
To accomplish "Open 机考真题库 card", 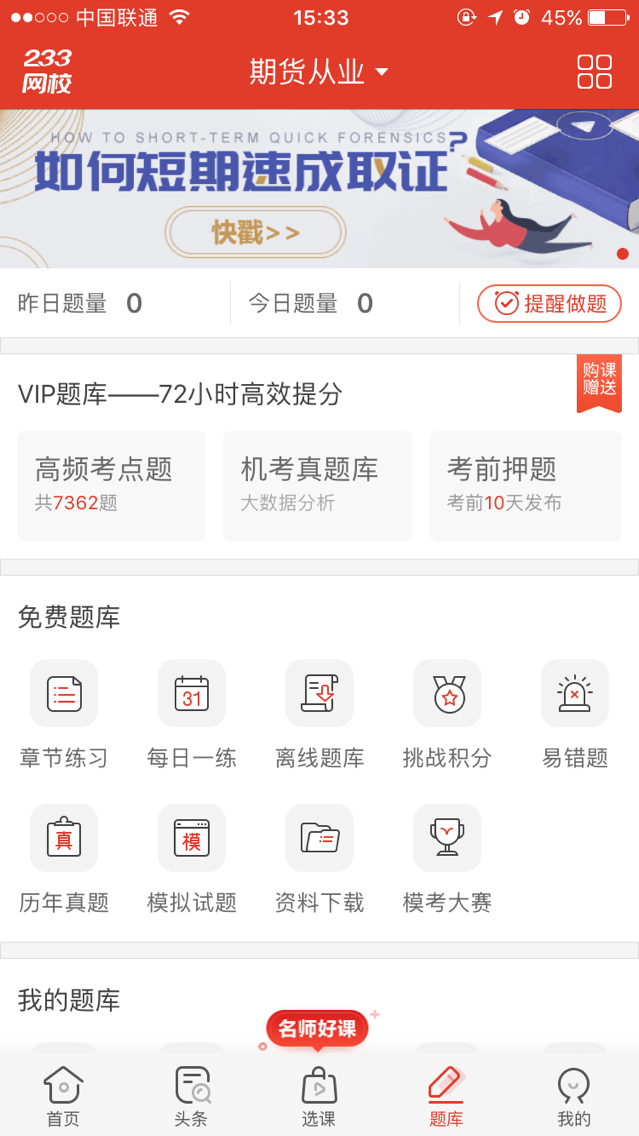I will (x=318, y=486).
